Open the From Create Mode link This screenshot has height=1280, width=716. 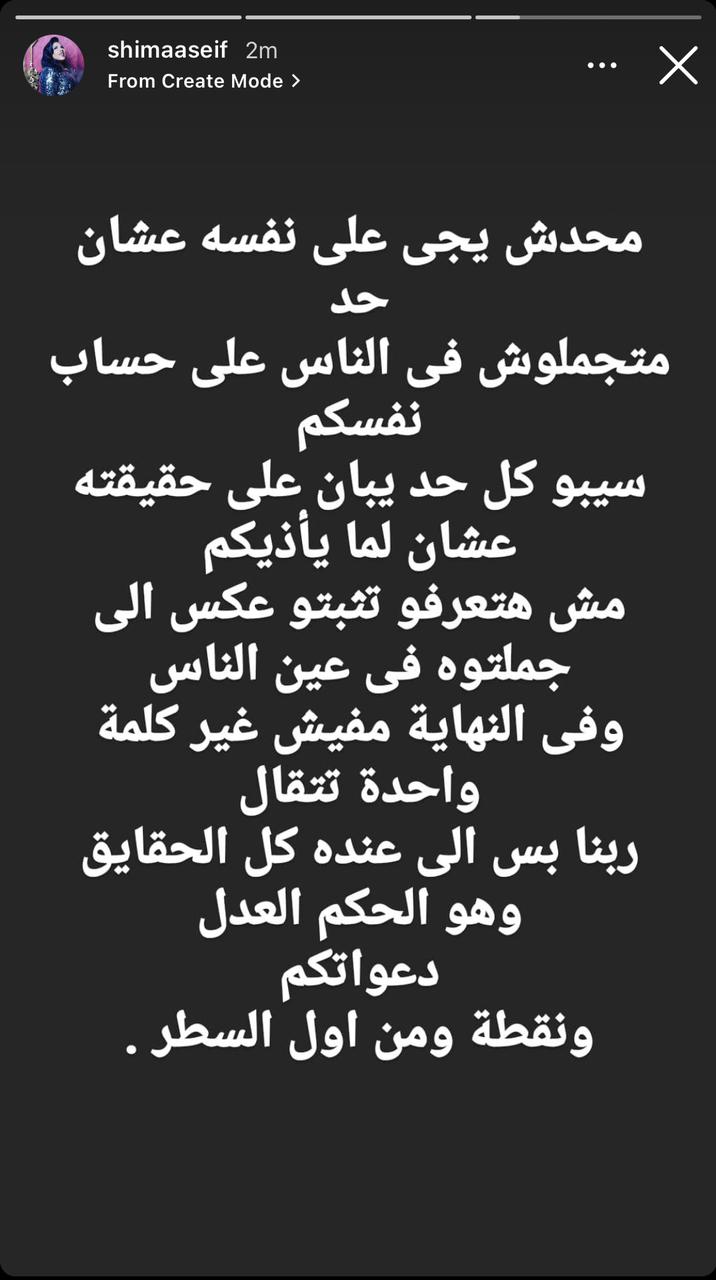[204, 82]
